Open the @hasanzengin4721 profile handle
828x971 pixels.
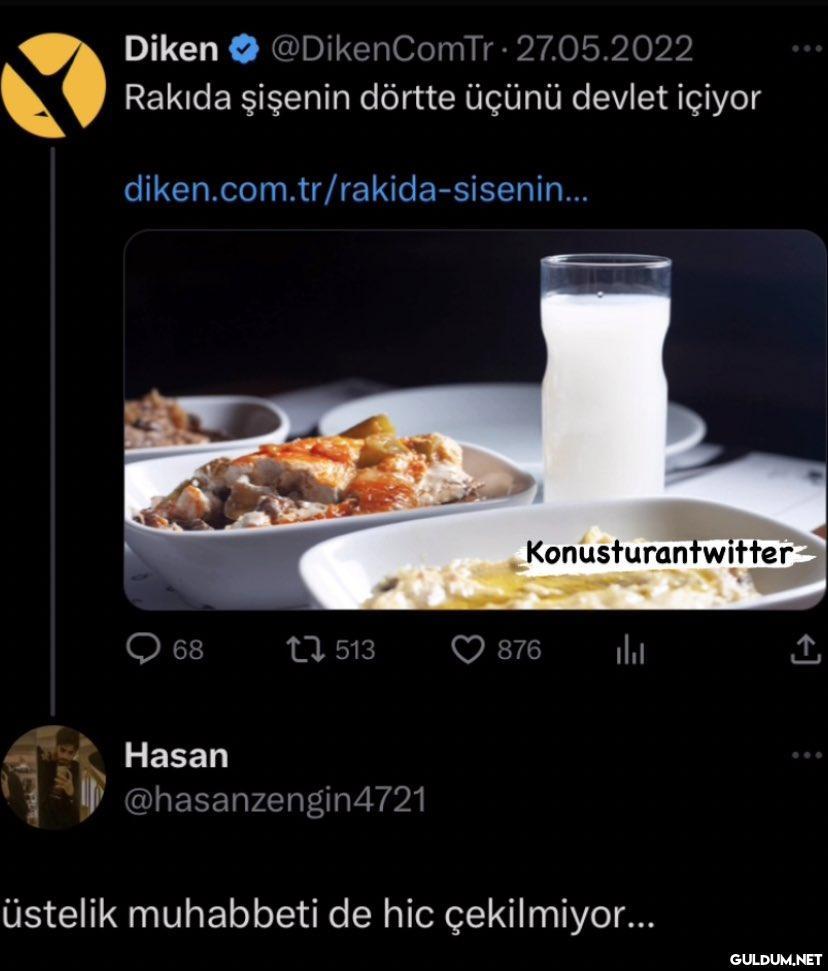(275, 799)
